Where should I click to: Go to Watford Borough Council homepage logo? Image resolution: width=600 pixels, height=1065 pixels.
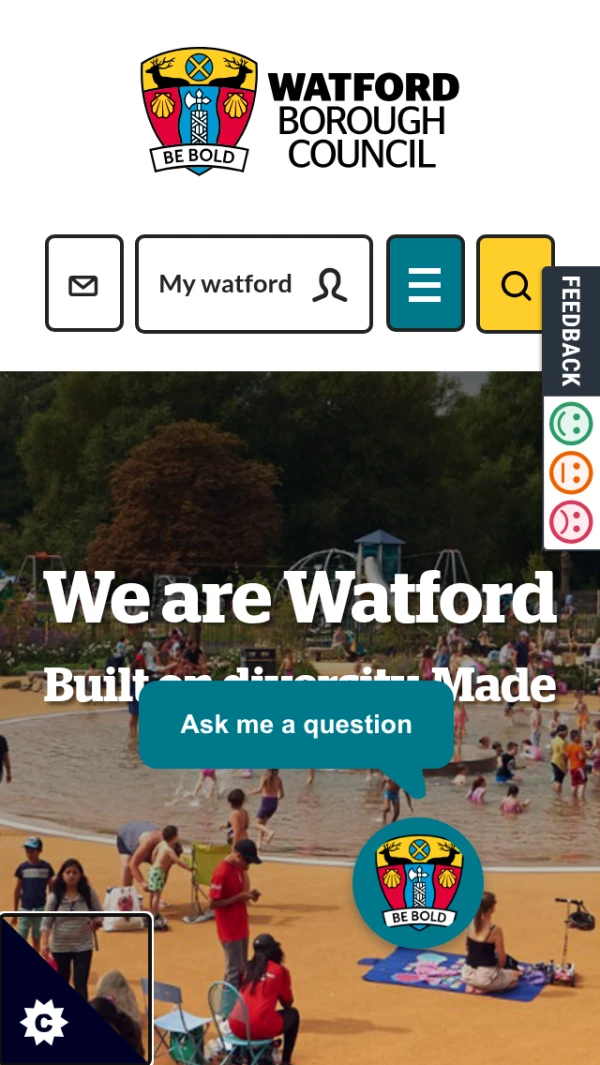click(x=300, y=111)
